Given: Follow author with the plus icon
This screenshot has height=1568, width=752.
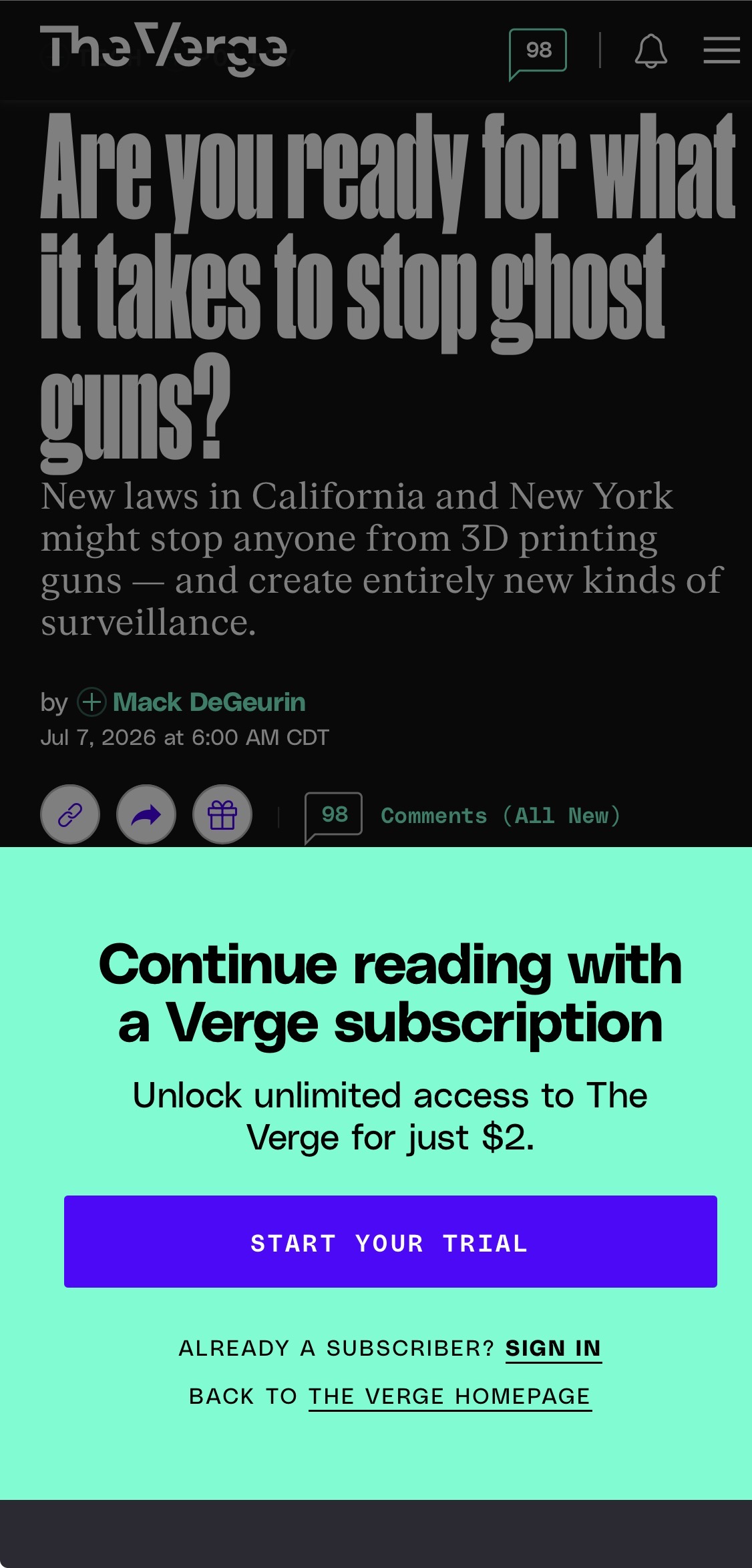Looking at the screenshot, I should pyautogui.click(x=91, y=702).
